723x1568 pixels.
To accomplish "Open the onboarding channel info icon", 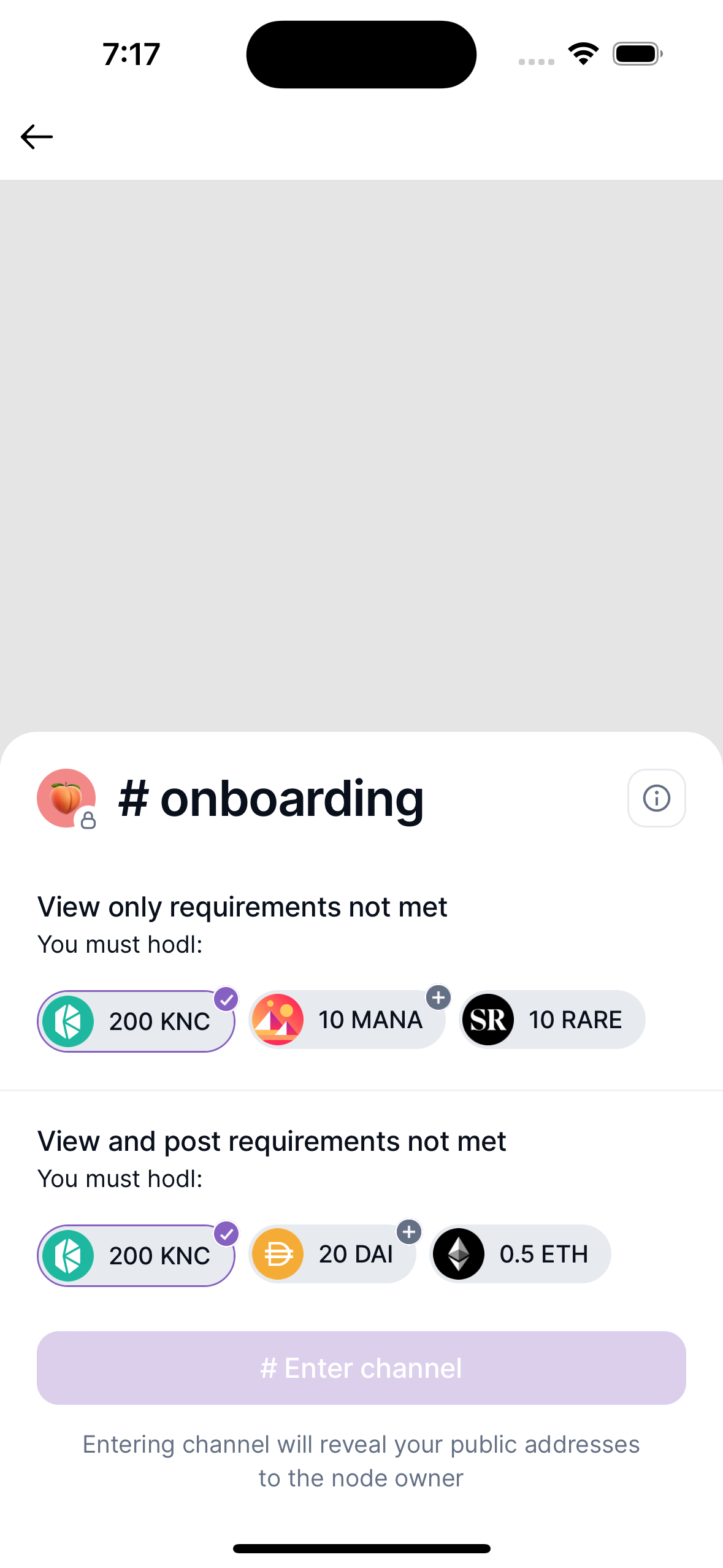I will coord(656,798).
